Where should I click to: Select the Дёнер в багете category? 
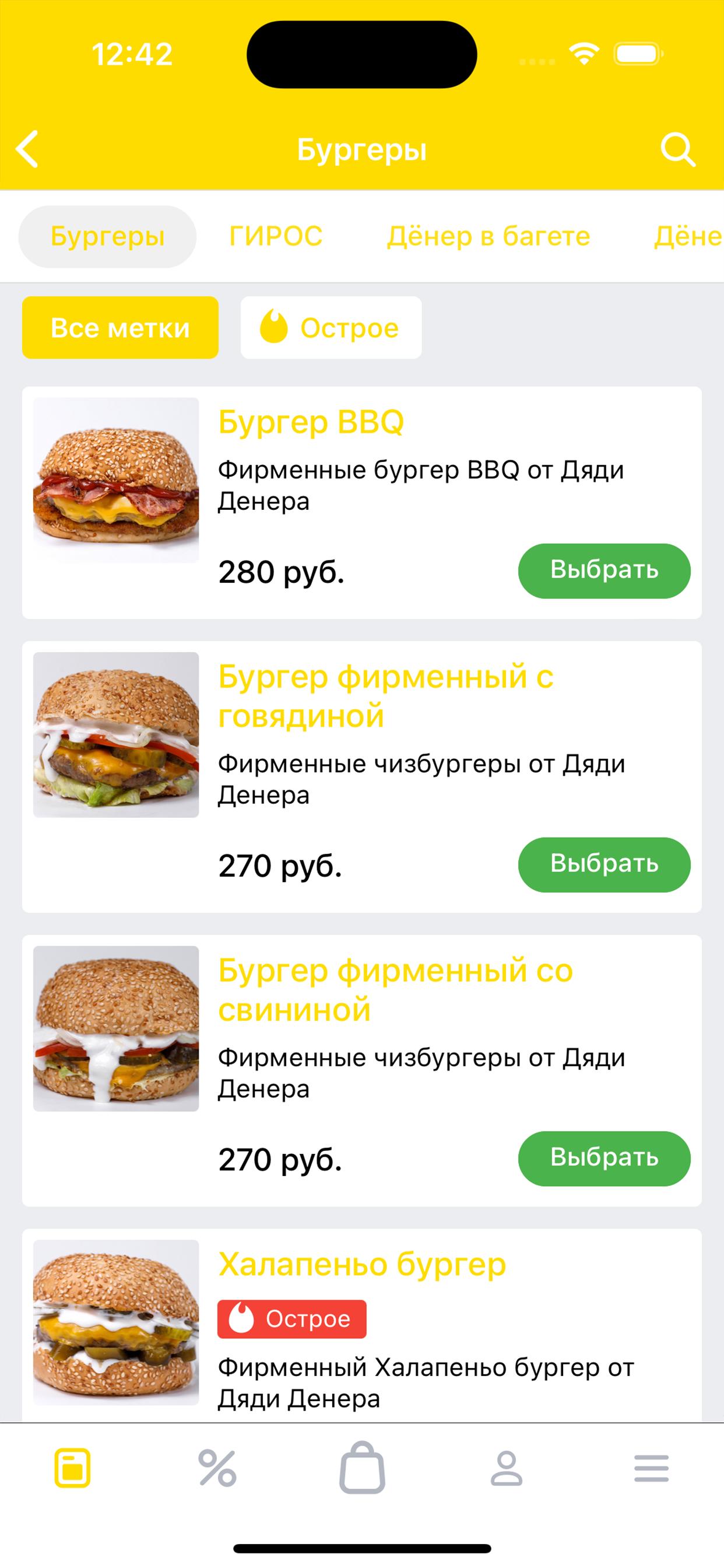click(488, 236)
